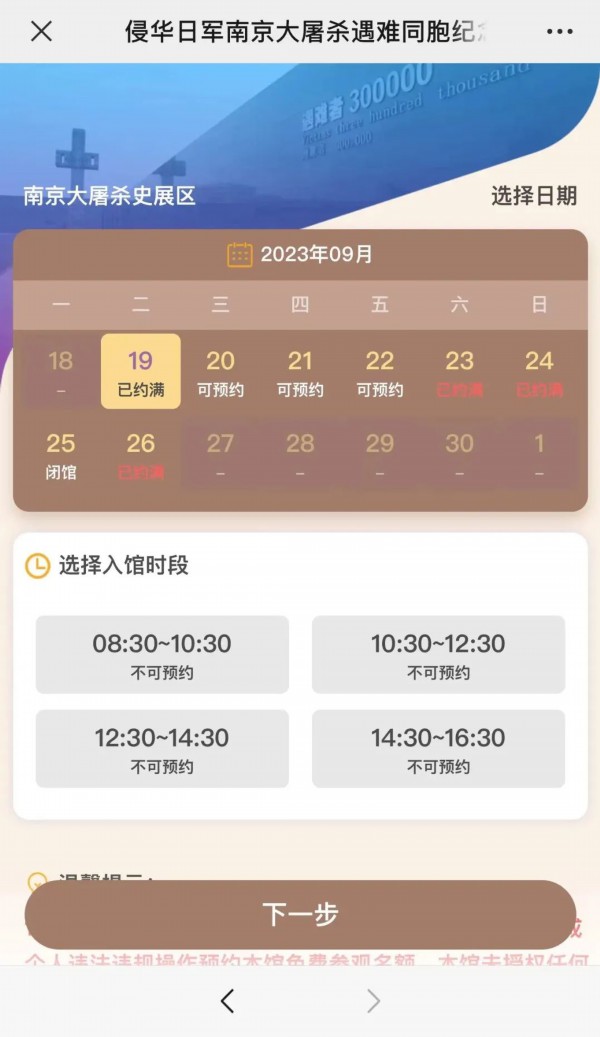Screen dimensions: 600x1037
Task: Select the 14:30~16:30 time slot
Action: (438, 749)
